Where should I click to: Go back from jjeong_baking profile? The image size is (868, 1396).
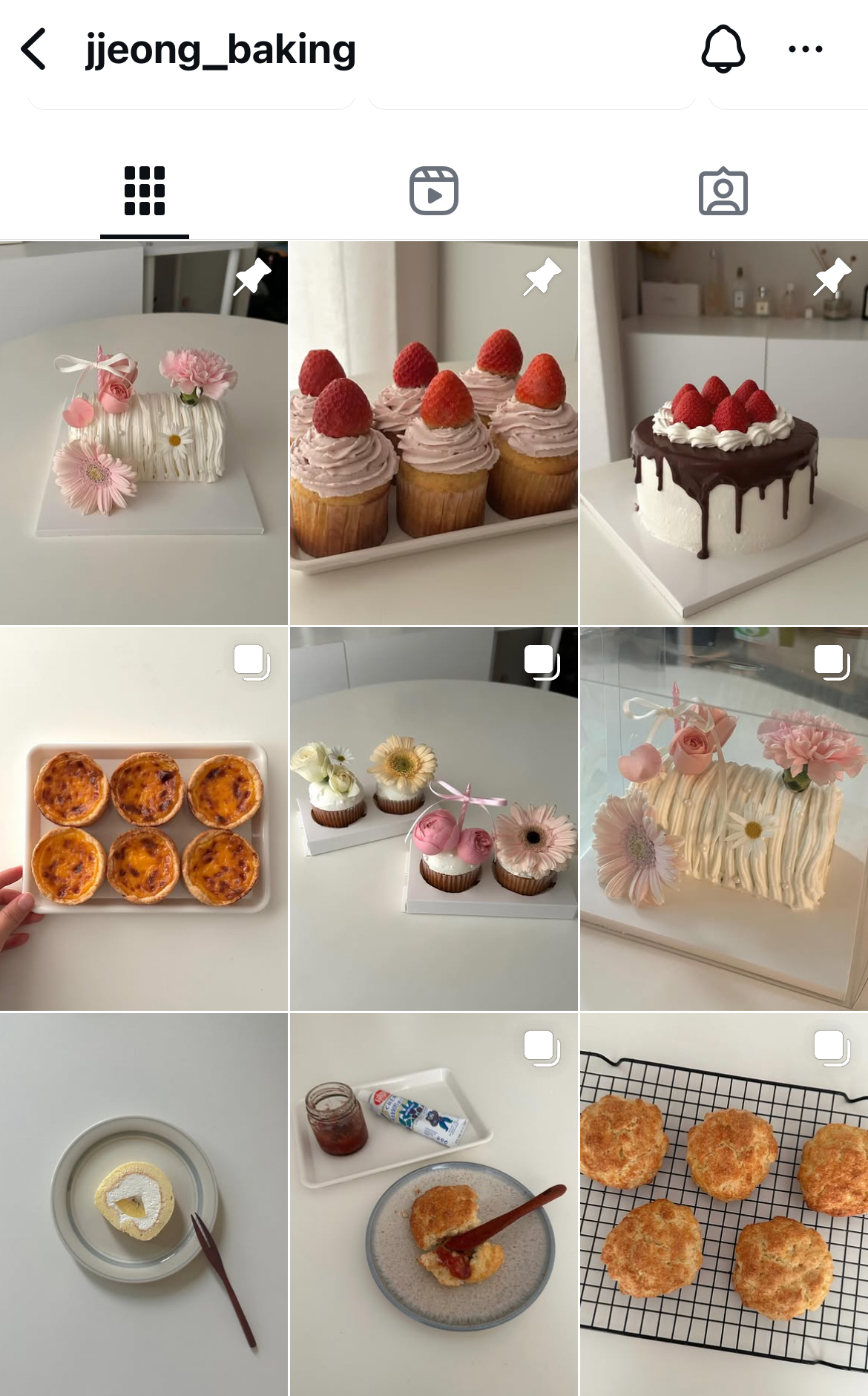[x=34, y=50]
